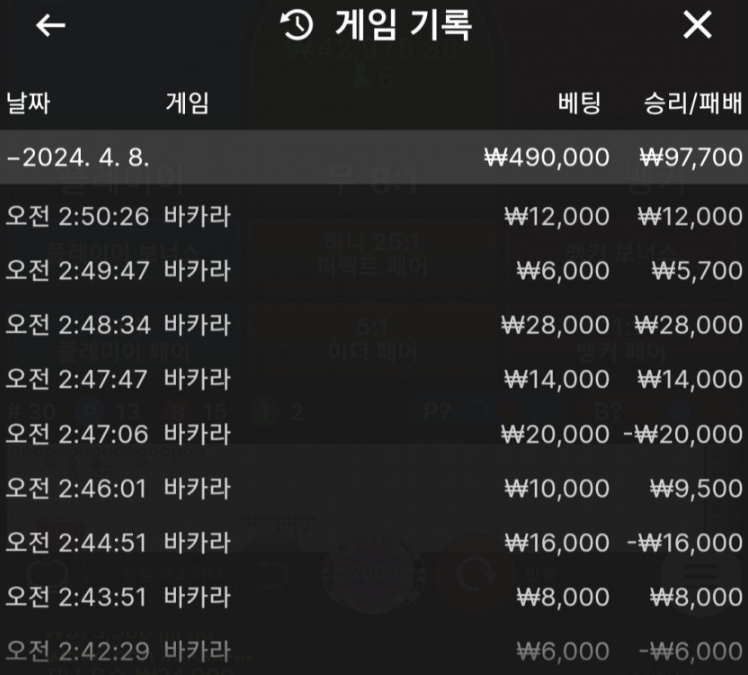Collapse the 2024. 4. 8. date group
The height and width of the screenshot is (675, 748).
374,157
